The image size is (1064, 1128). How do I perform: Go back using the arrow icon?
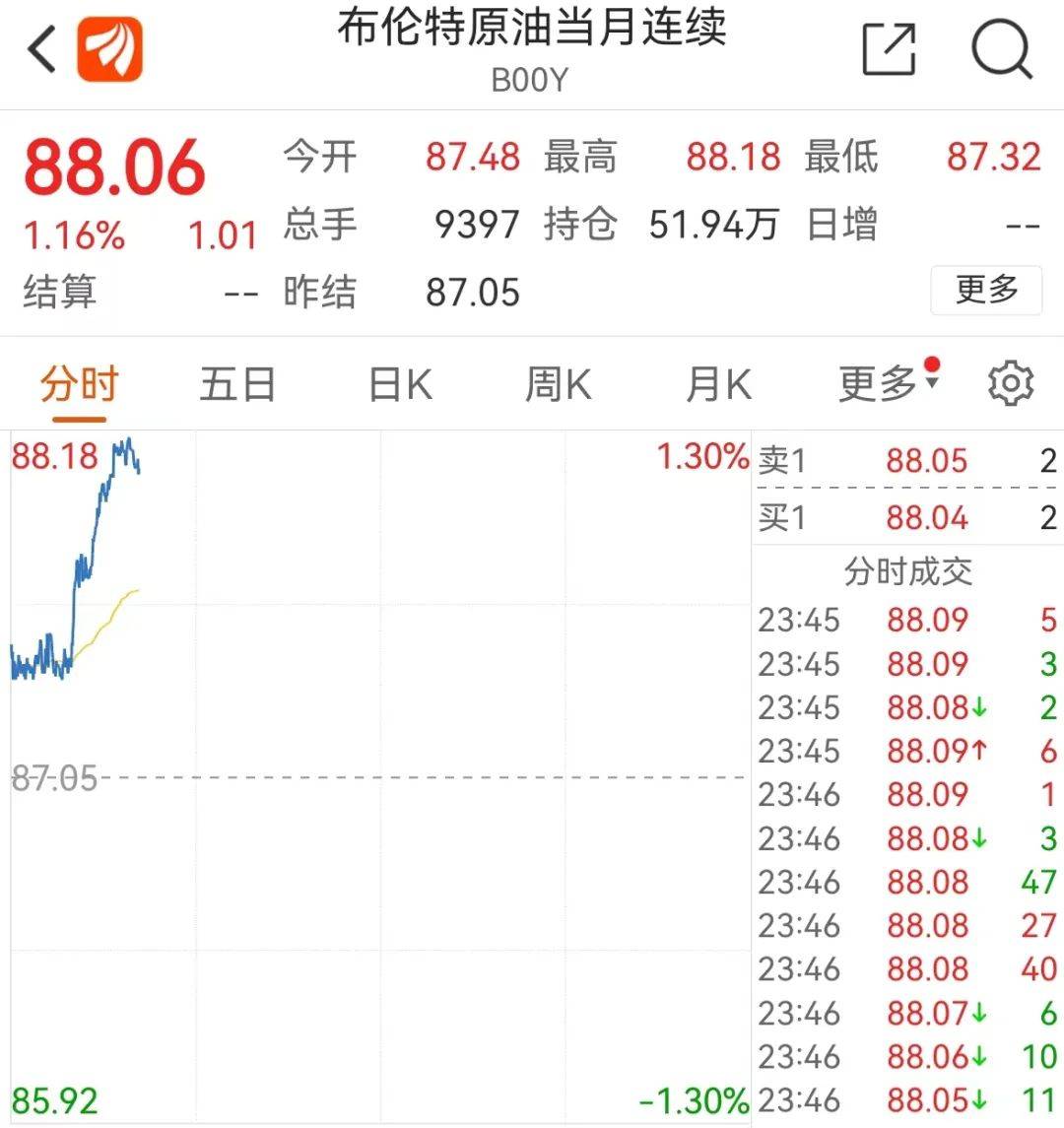tap(41, 49)
